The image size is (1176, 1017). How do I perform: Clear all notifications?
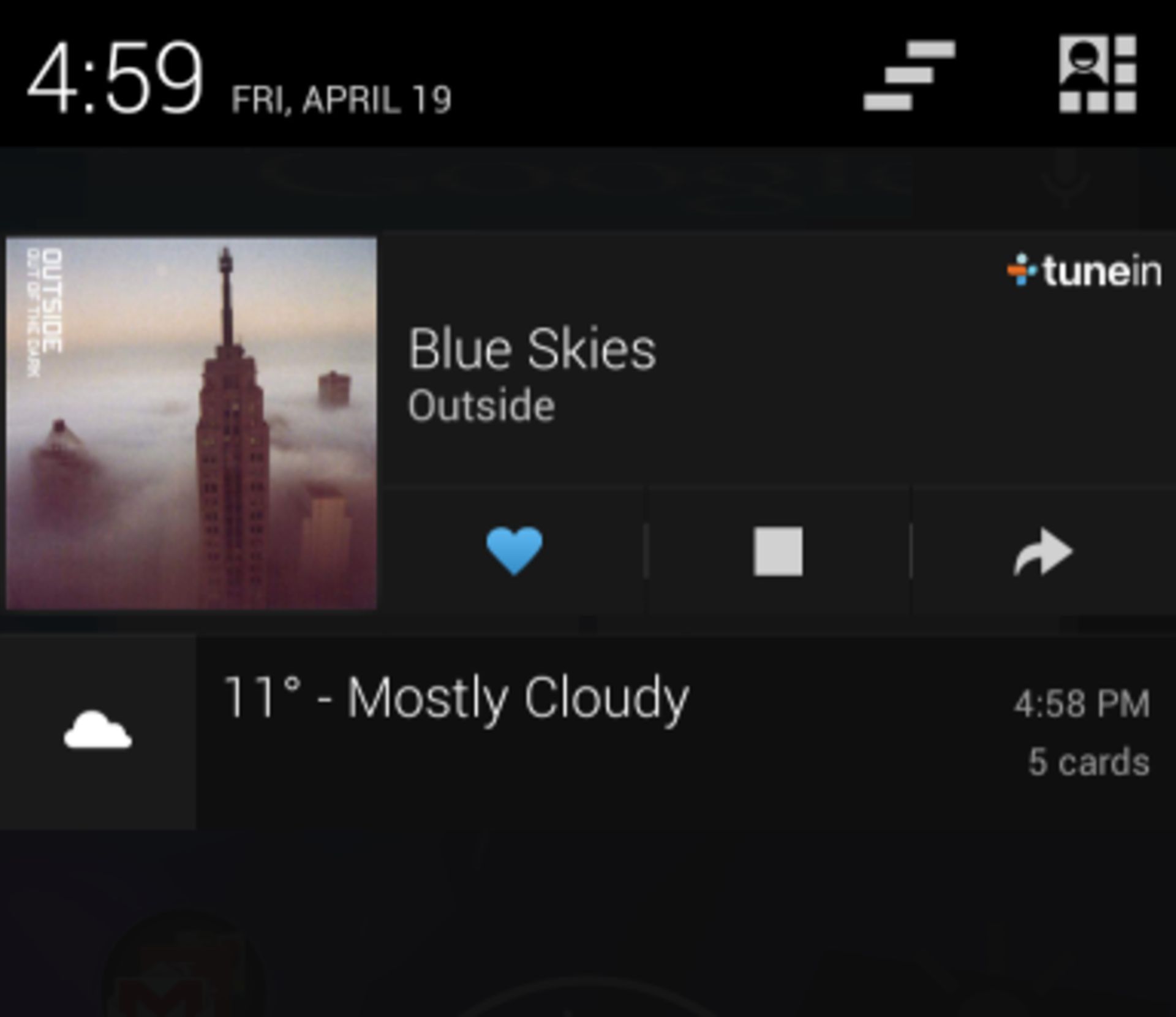[x=909, y=75]
